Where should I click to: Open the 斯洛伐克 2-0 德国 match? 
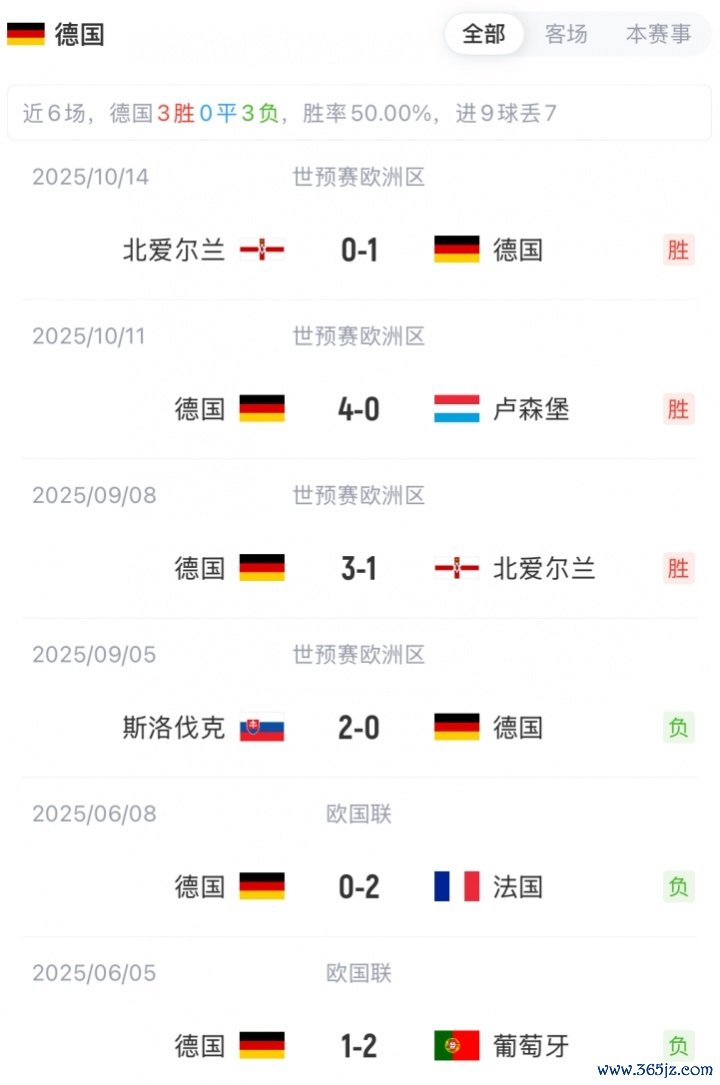click(359, 727)
